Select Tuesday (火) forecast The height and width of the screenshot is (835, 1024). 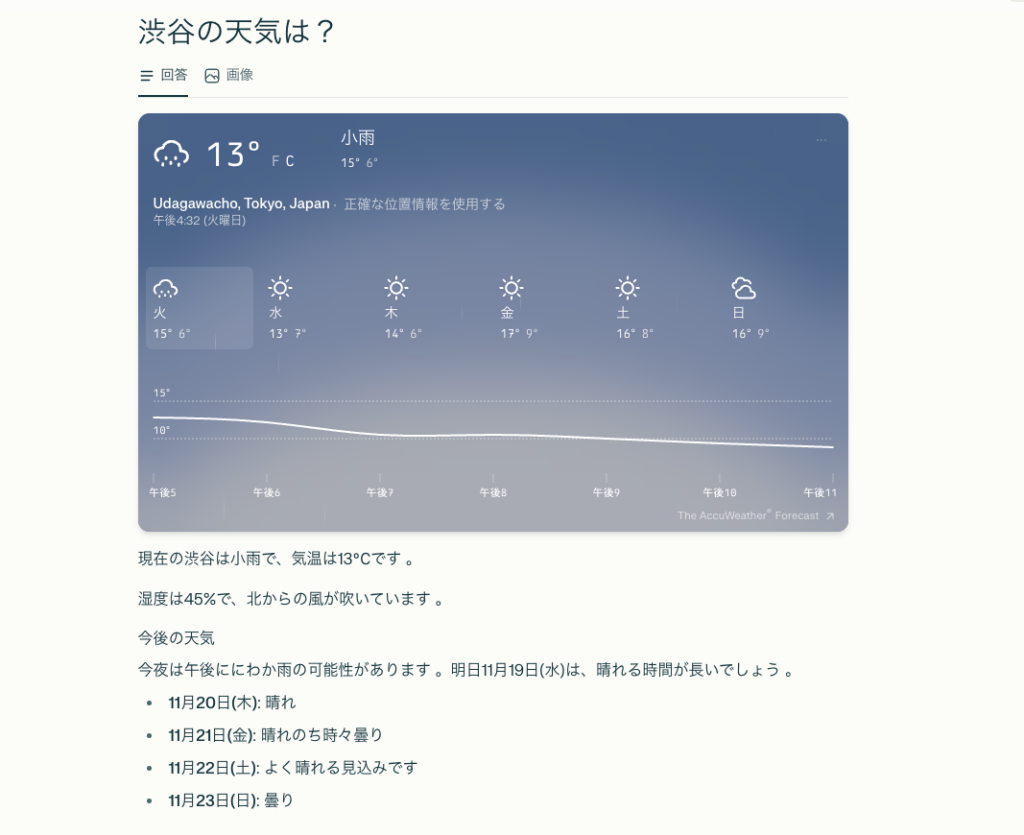coord(199,308)
